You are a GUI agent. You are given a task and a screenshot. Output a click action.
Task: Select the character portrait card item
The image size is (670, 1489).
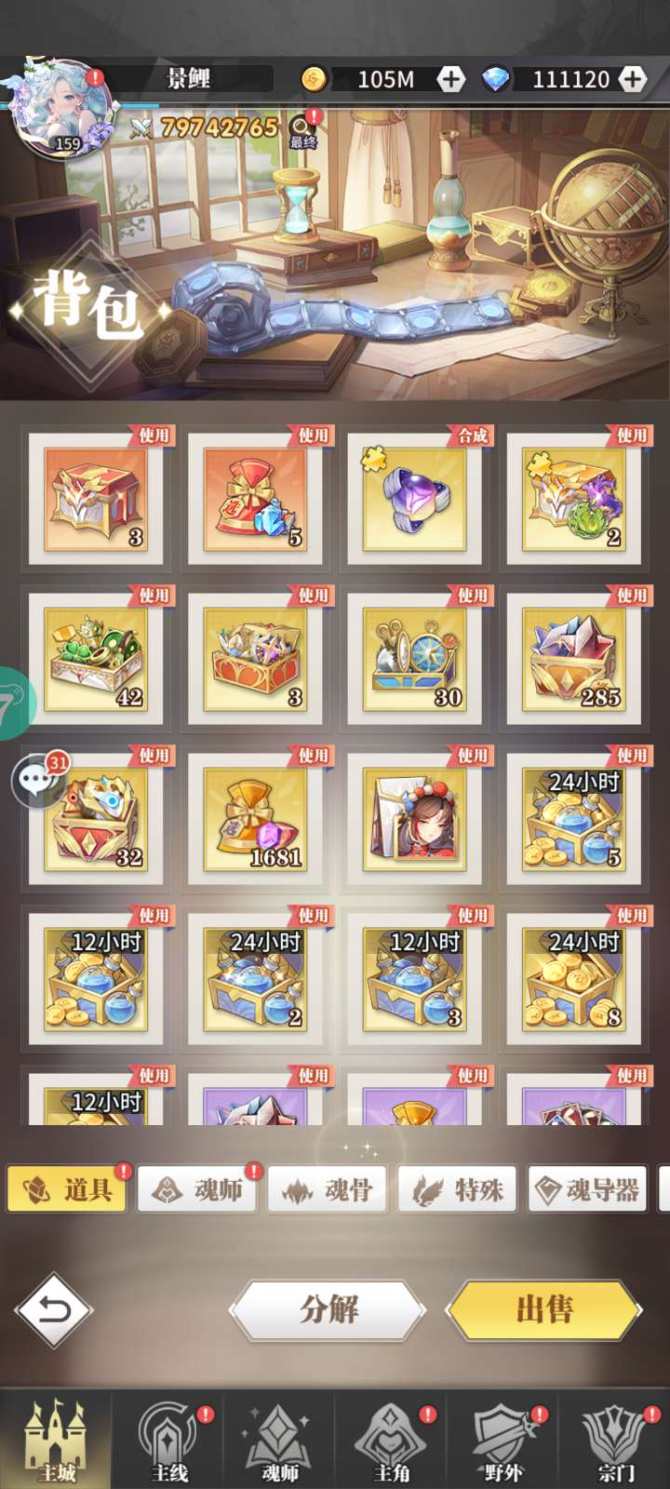click(x=414, y=817)
